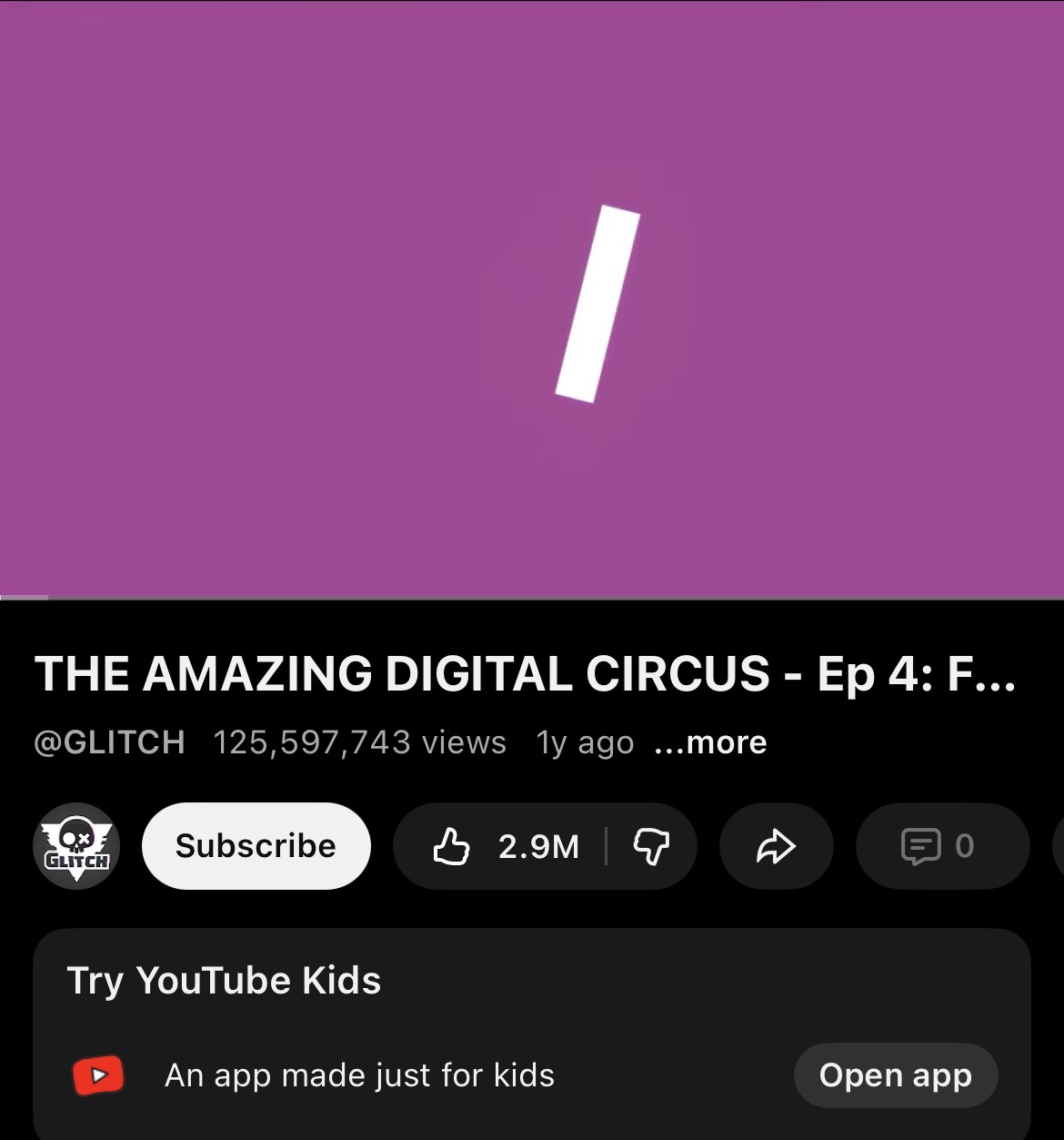This screenshot has width=1064, height=1140.
Task: Open app for YouTube Kids
Action: coord(896,1075)
